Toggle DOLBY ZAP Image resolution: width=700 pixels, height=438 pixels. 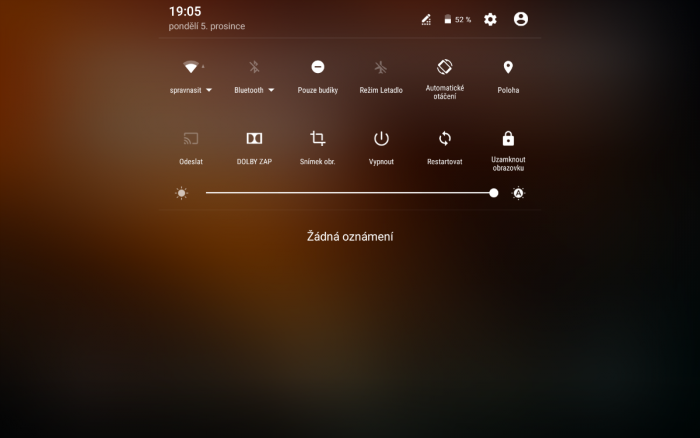coord(254,139)
